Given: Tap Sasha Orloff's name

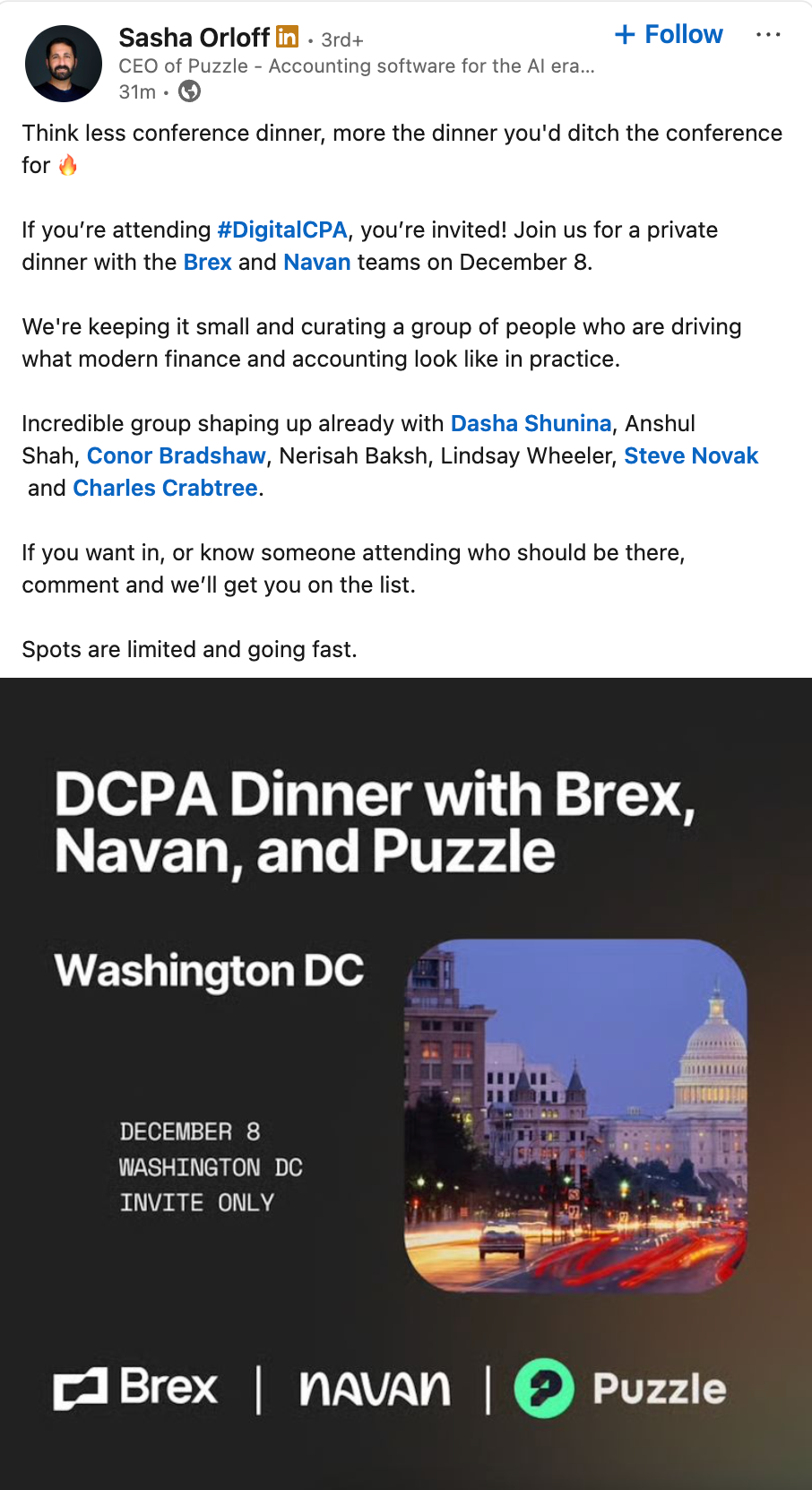Looking at the screenshot, I should [x=194, y=38].
